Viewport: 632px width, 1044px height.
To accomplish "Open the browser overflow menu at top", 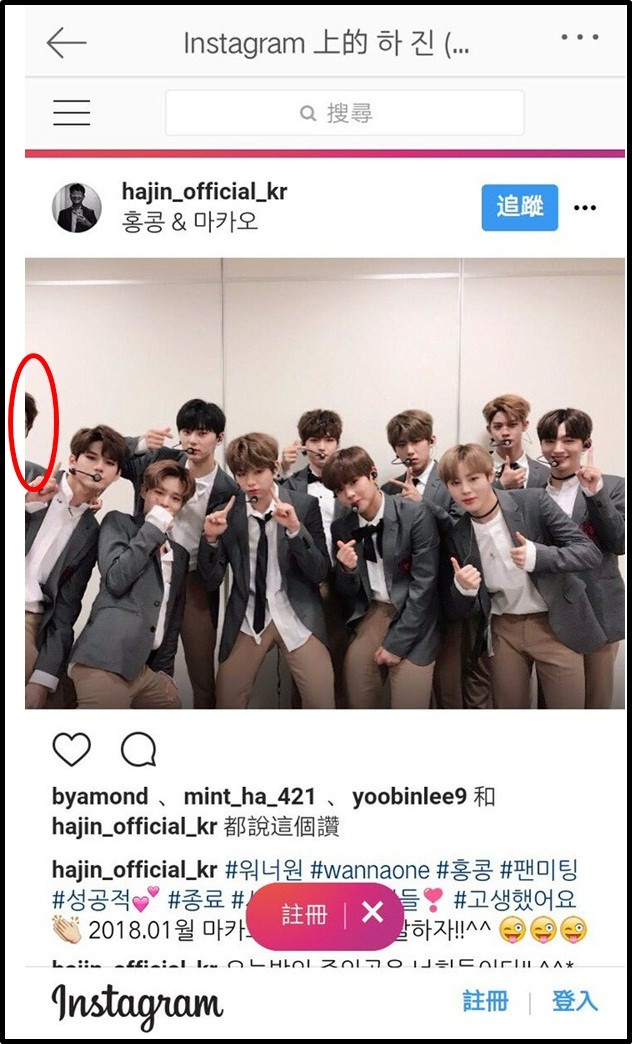I will coord(580,38).
